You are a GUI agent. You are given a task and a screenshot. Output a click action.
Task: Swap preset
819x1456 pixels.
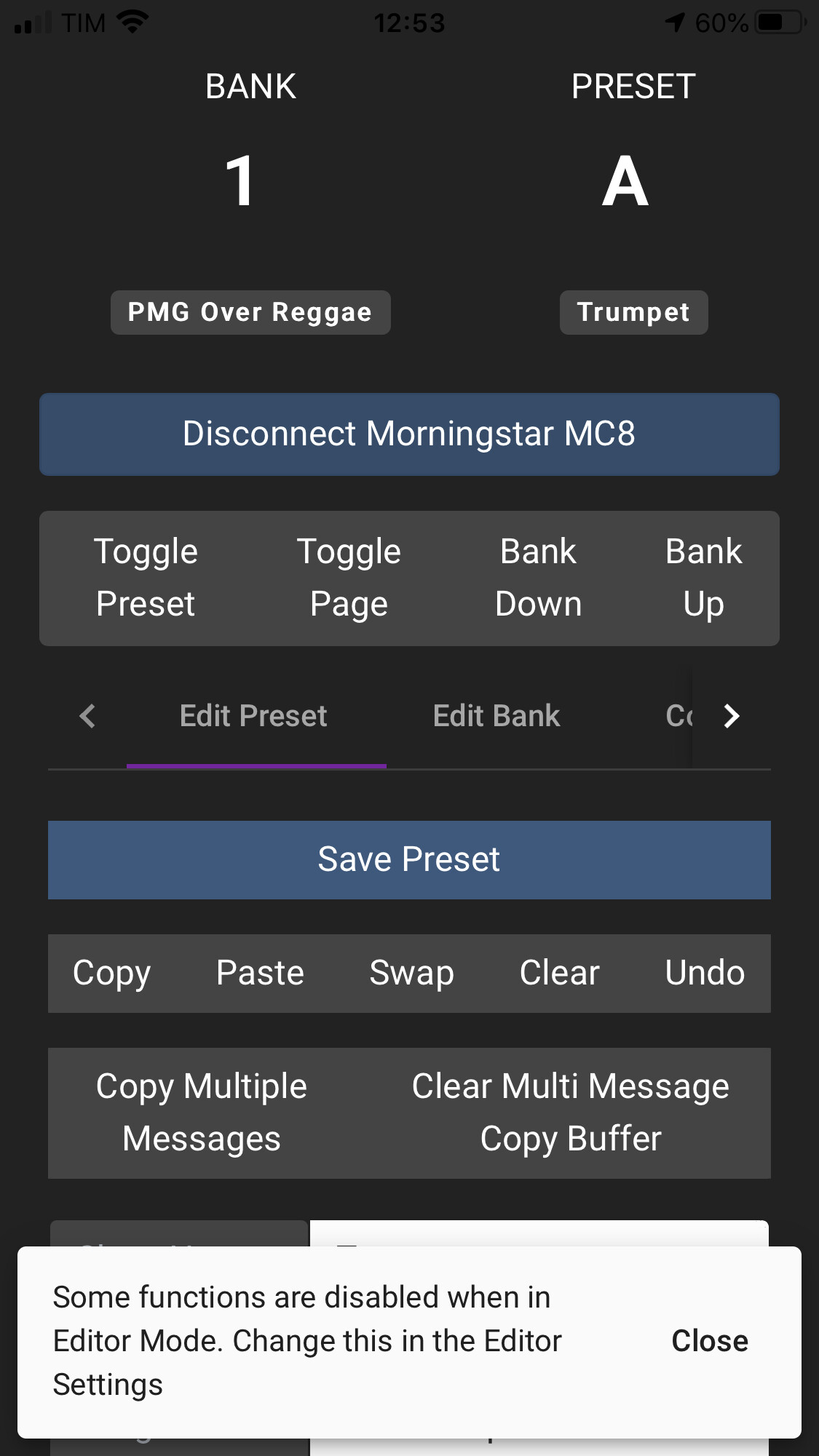(411, 973)
